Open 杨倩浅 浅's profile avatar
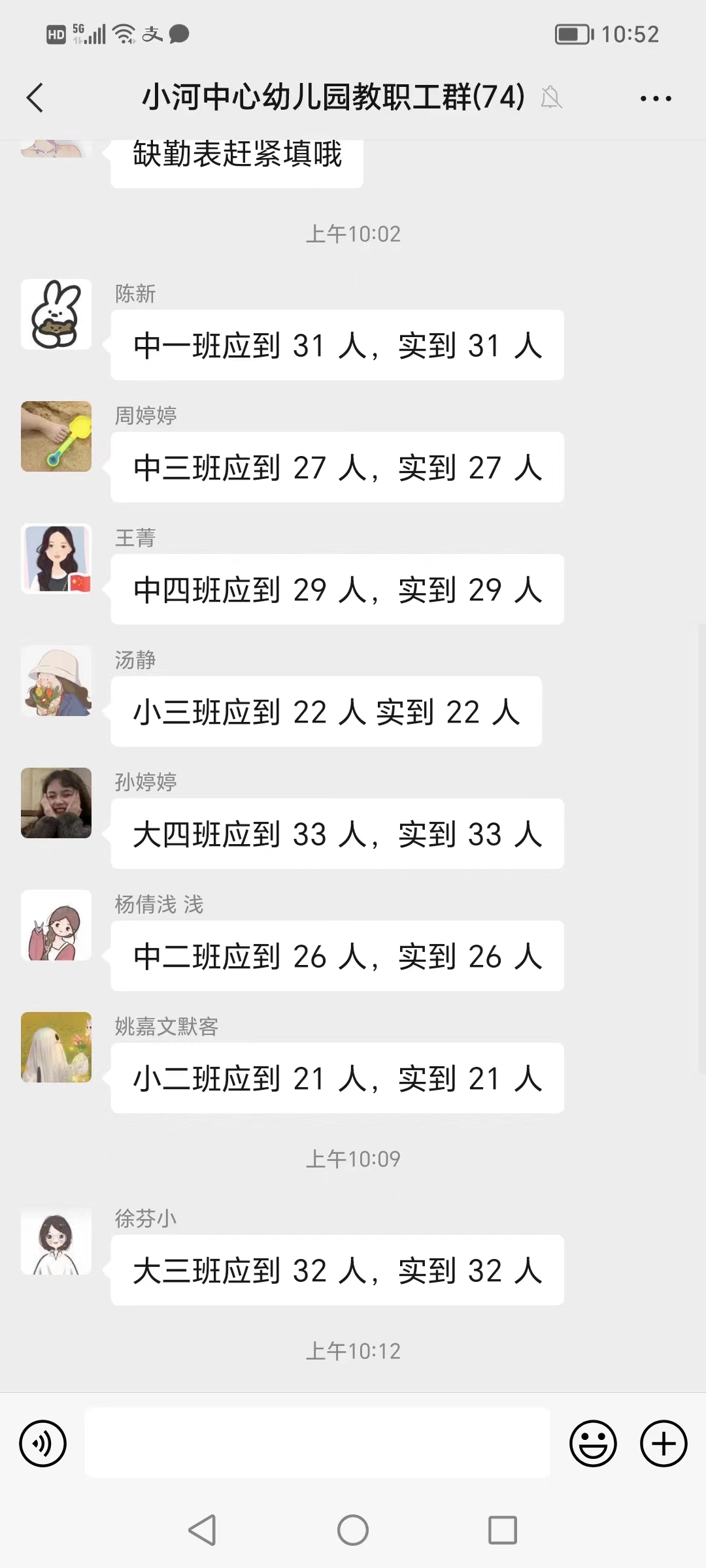706x1568 pixels. click(56, 925)
